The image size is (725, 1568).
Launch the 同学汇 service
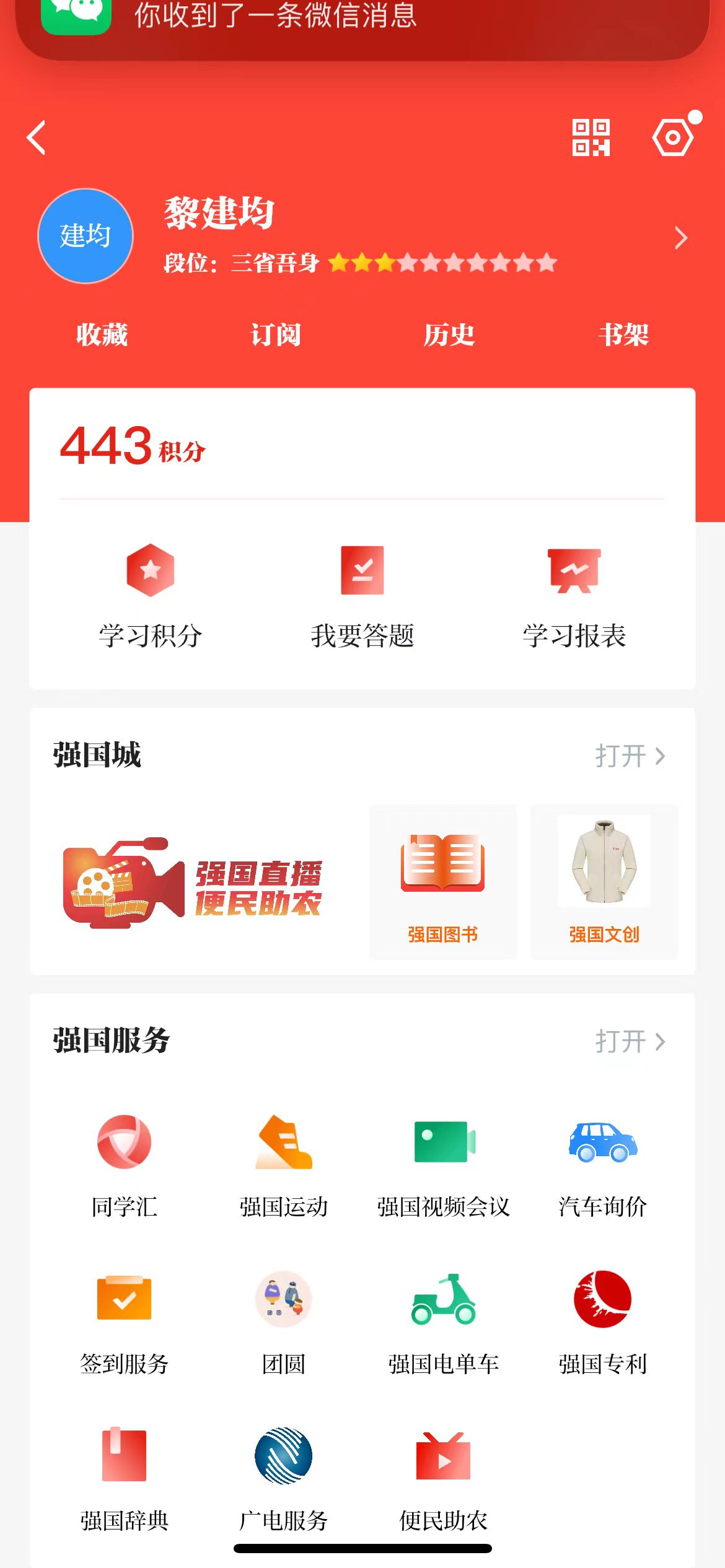(x=124, y=1164)
